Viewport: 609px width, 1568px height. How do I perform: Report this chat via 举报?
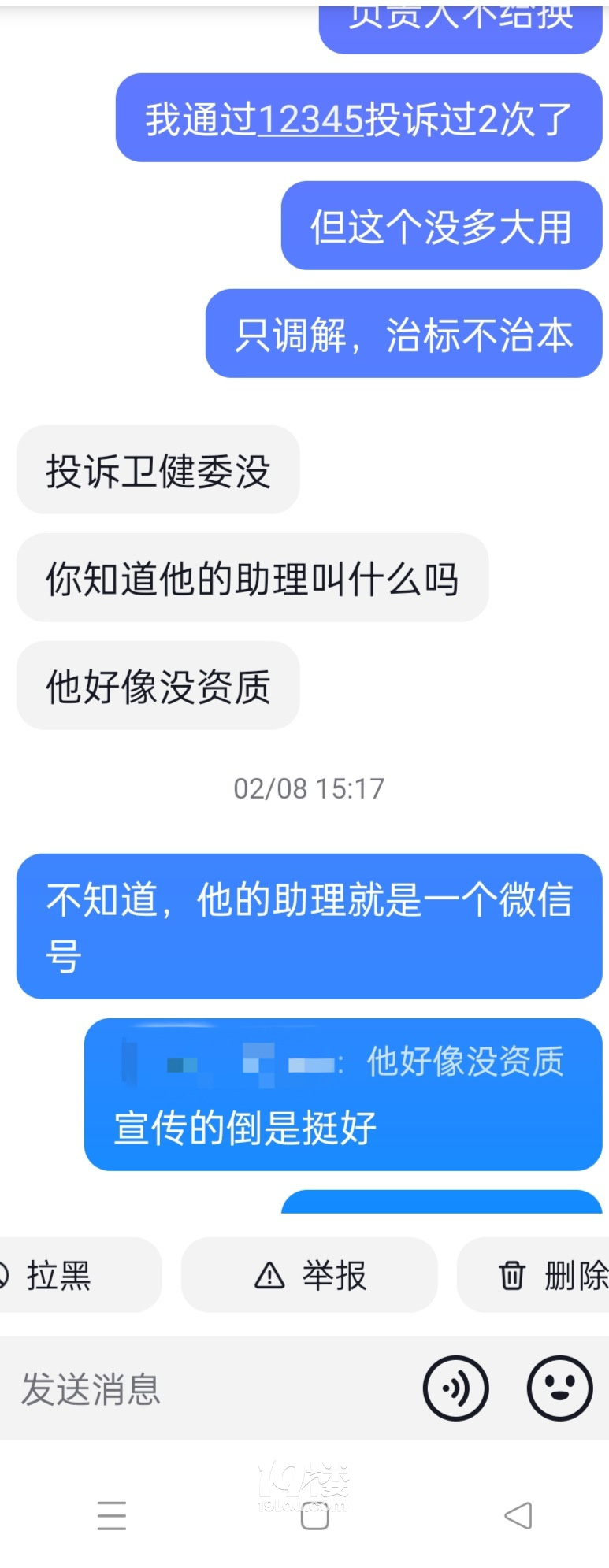point(310,1275)
